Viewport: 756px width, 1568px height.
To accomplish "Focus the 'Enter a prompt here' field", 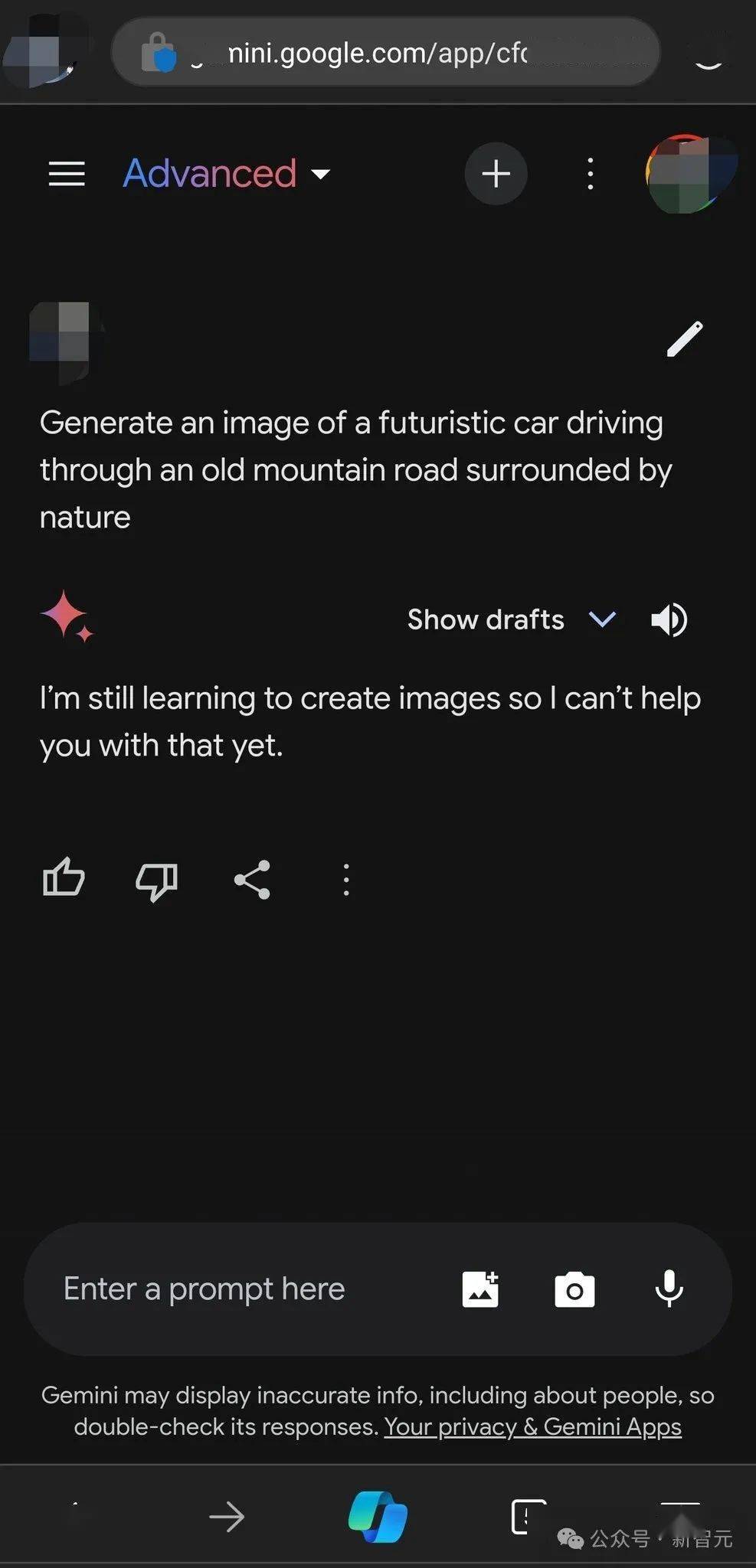I will point(230,1289).
